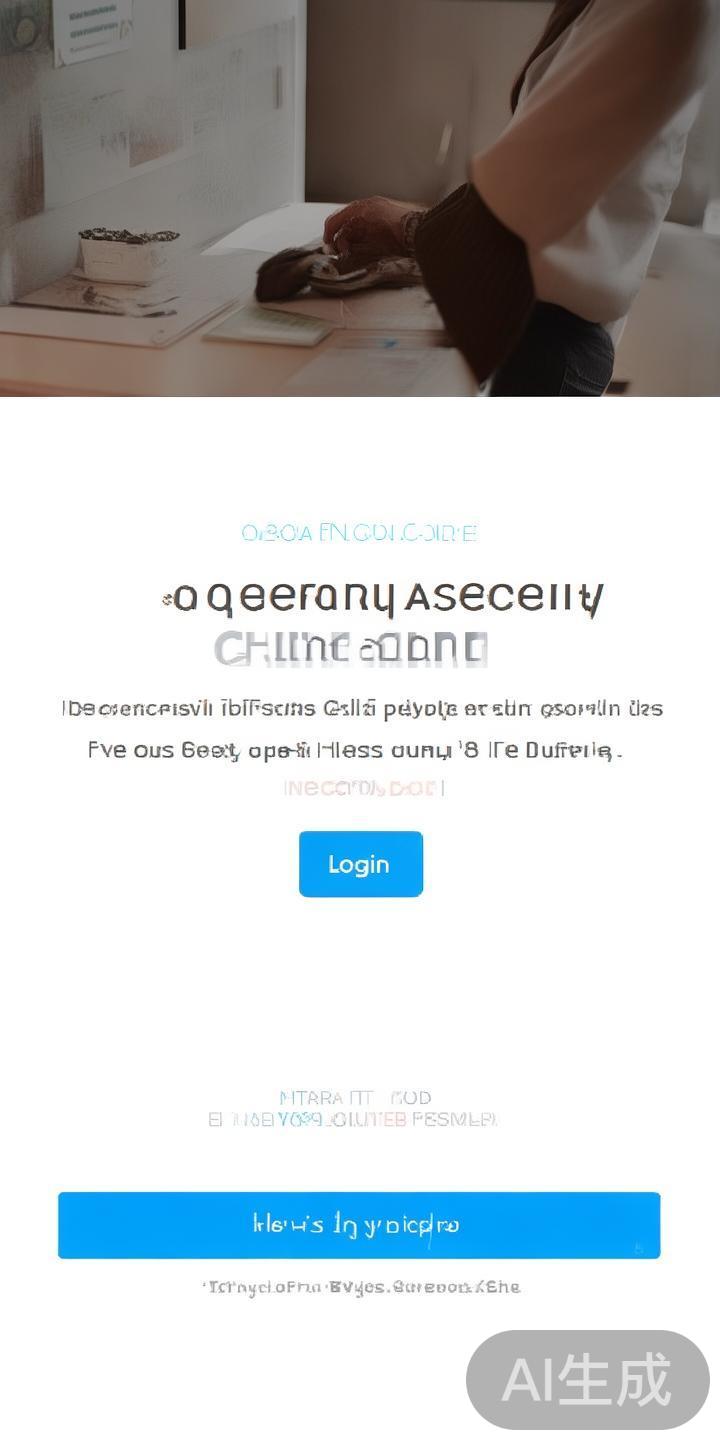Tap the Login button
The image size is (720, 1440).
pyautogui.click(x=360, y=864)
